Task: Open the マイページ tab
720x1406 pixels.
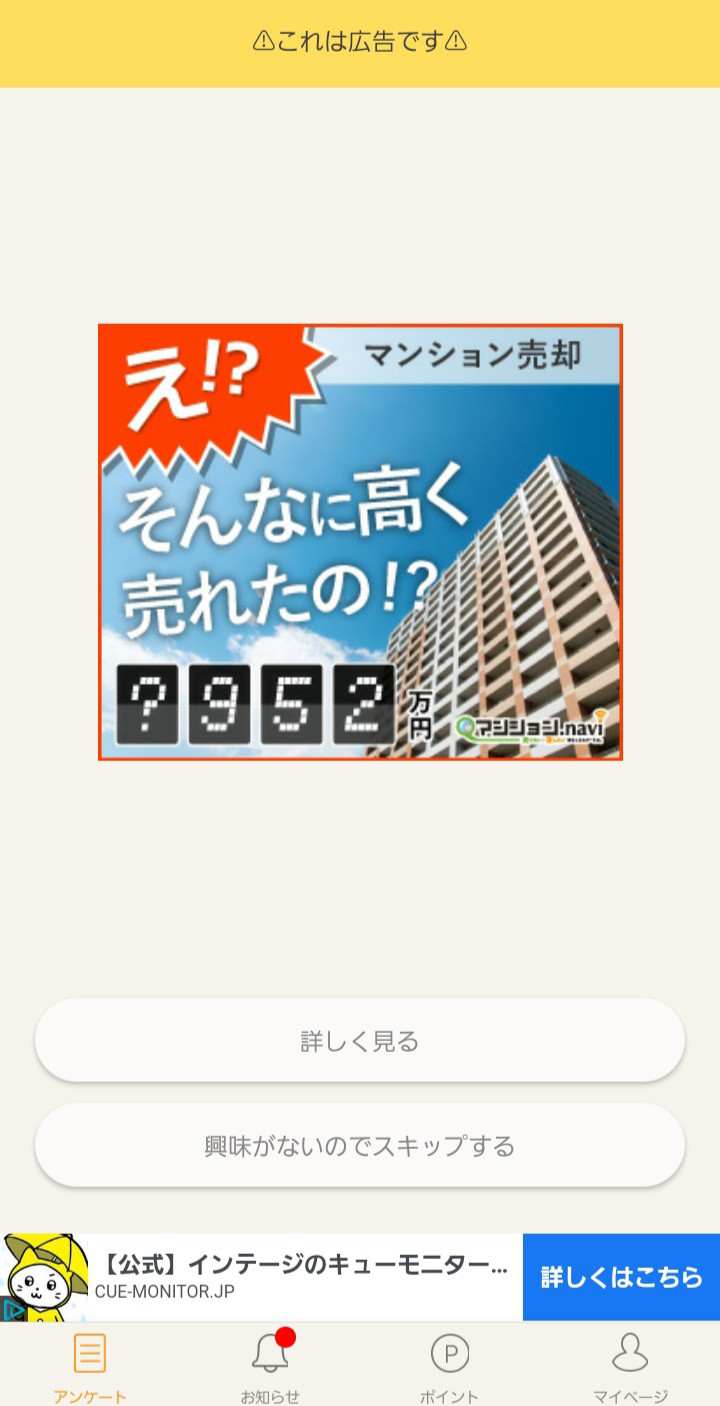Action: 630,1366
